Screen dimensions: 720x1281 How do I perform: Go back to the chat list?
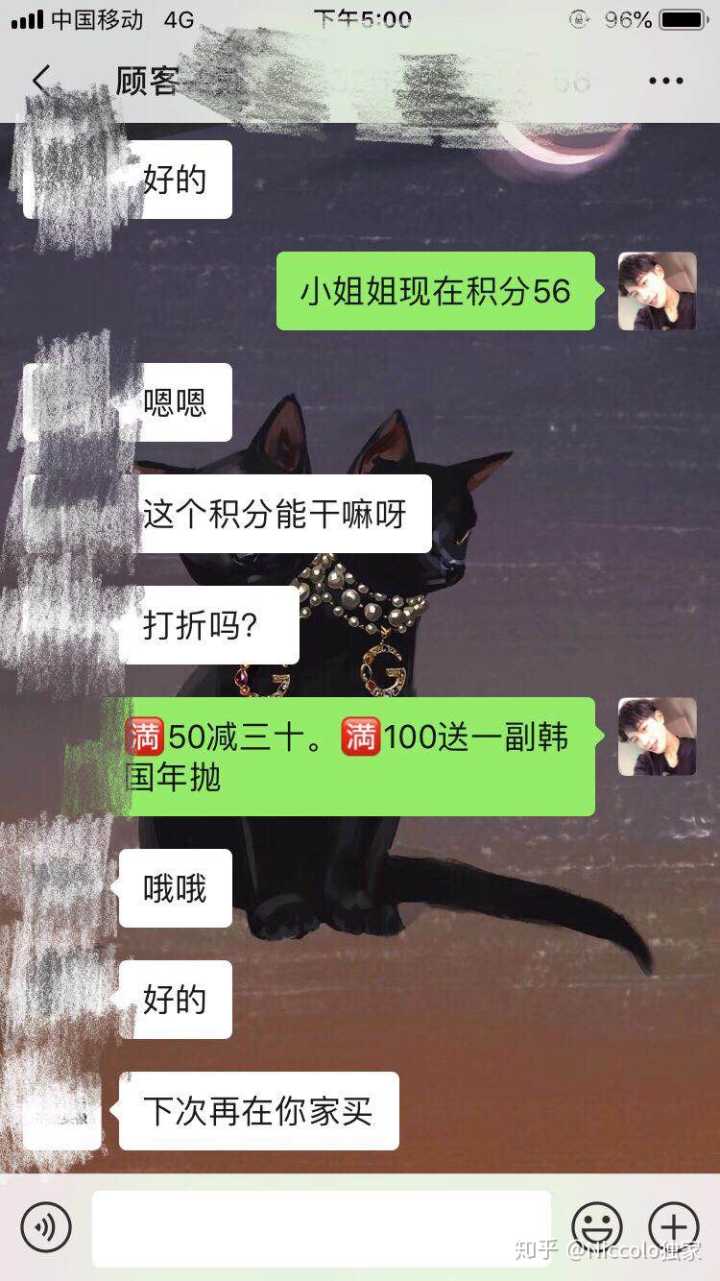click(x=41, y=80)
